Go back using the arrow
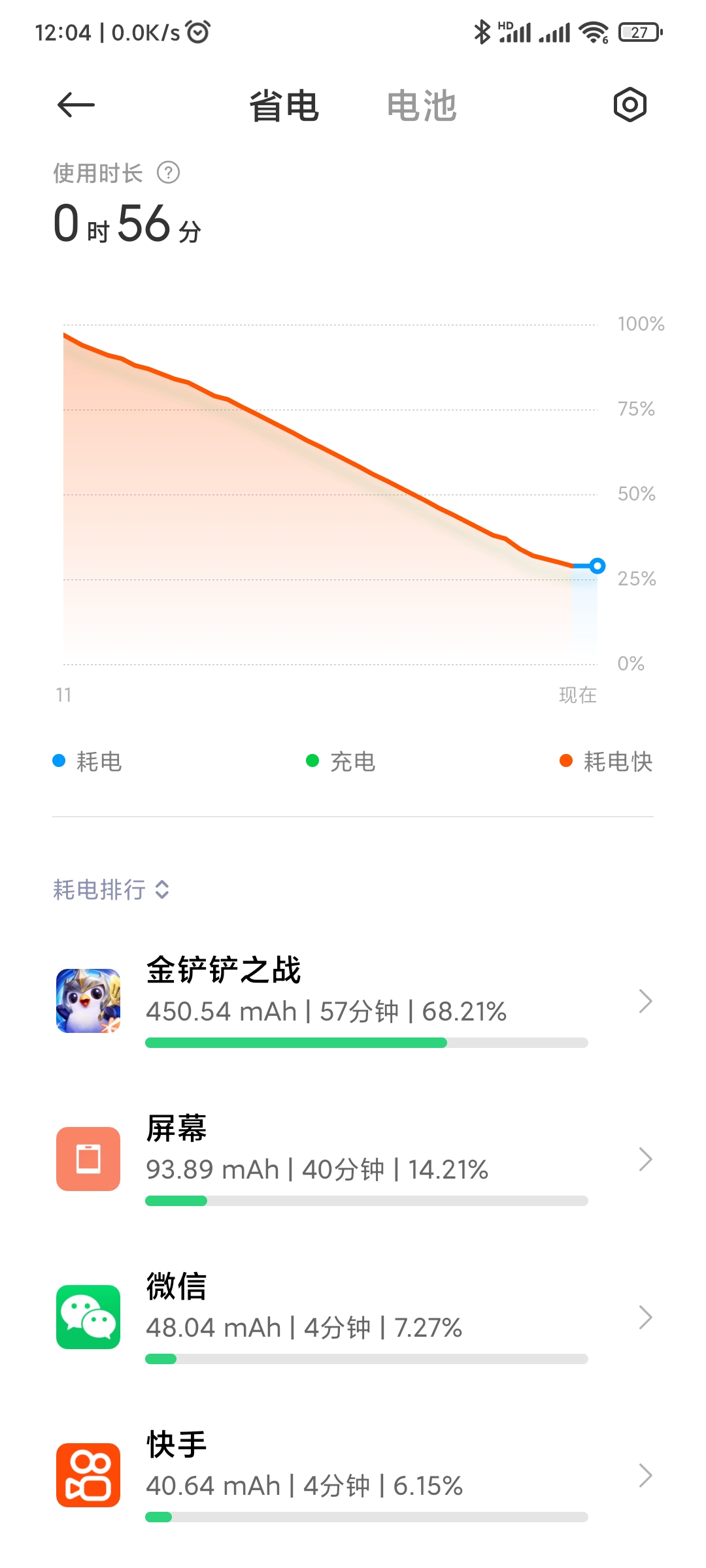 [76, 105]
